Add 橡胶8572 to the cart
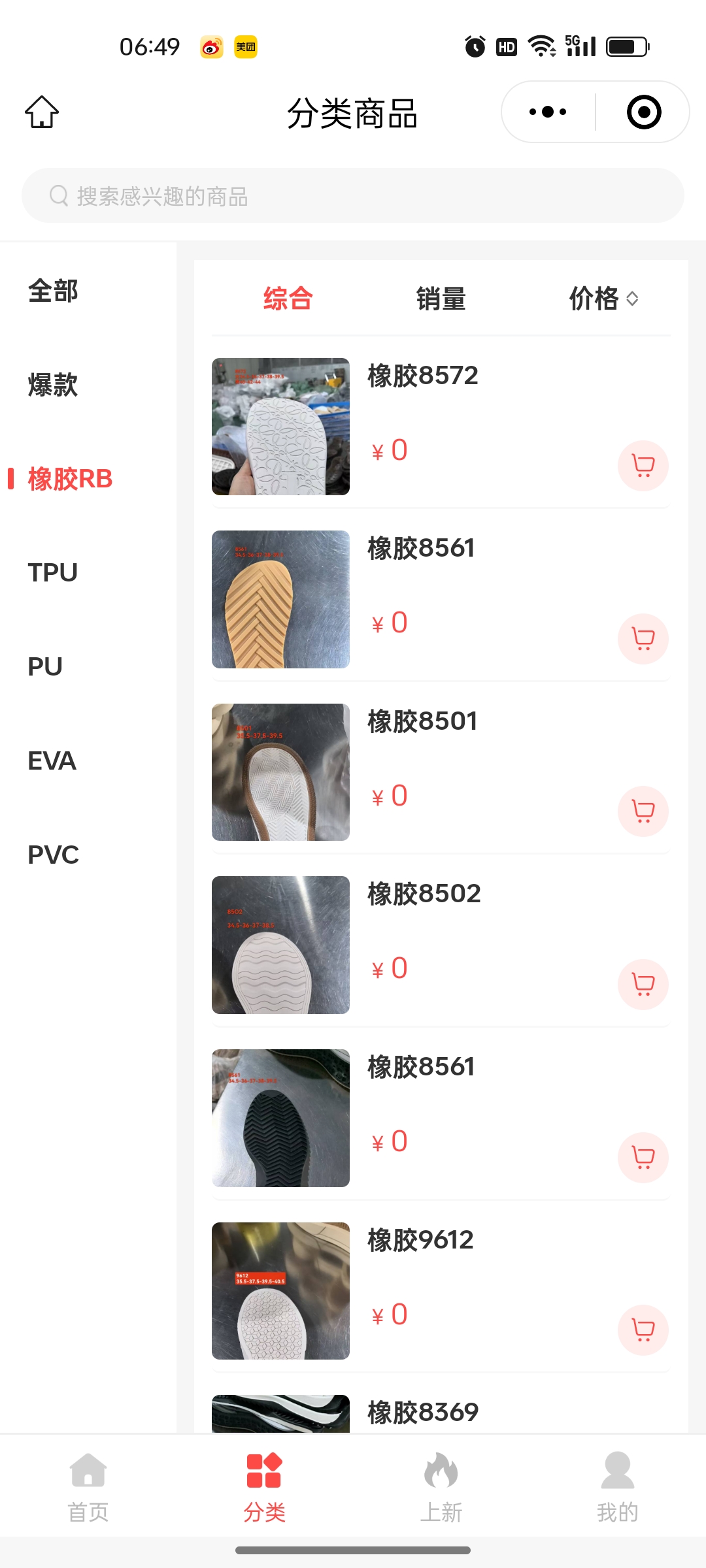Image resolution: width=706 pixels, height=1568 pixels. coord(643,466)
